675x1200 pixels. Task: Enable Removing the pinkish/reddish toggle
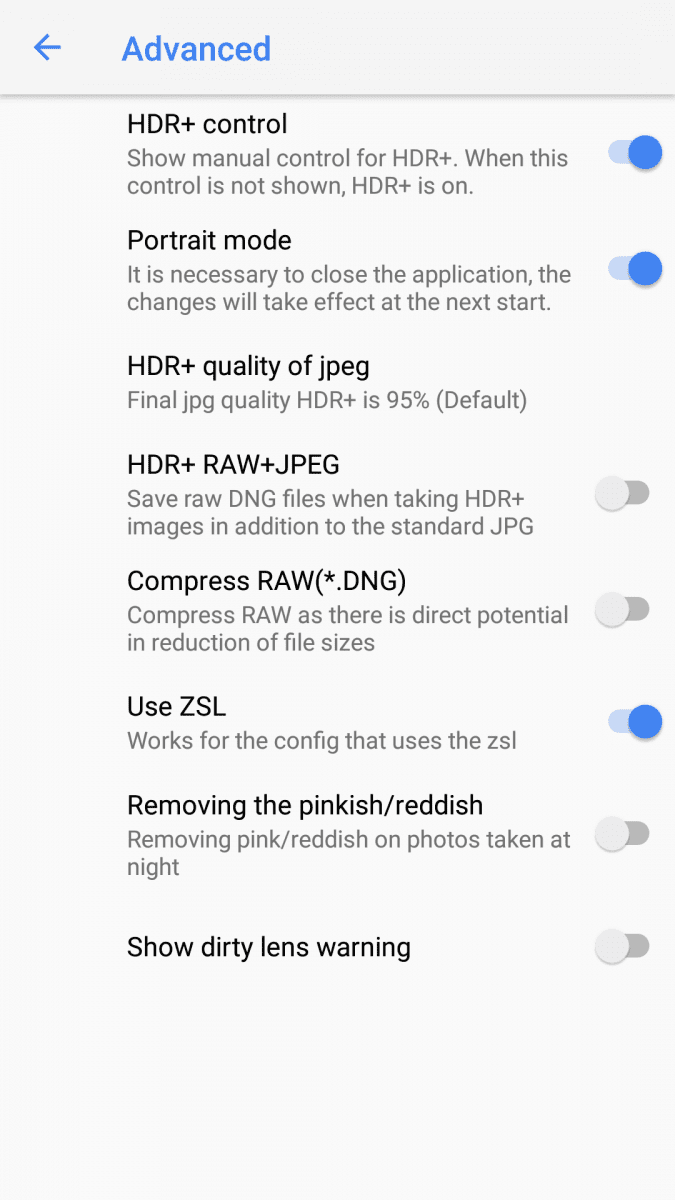click(x=623, y=834)
